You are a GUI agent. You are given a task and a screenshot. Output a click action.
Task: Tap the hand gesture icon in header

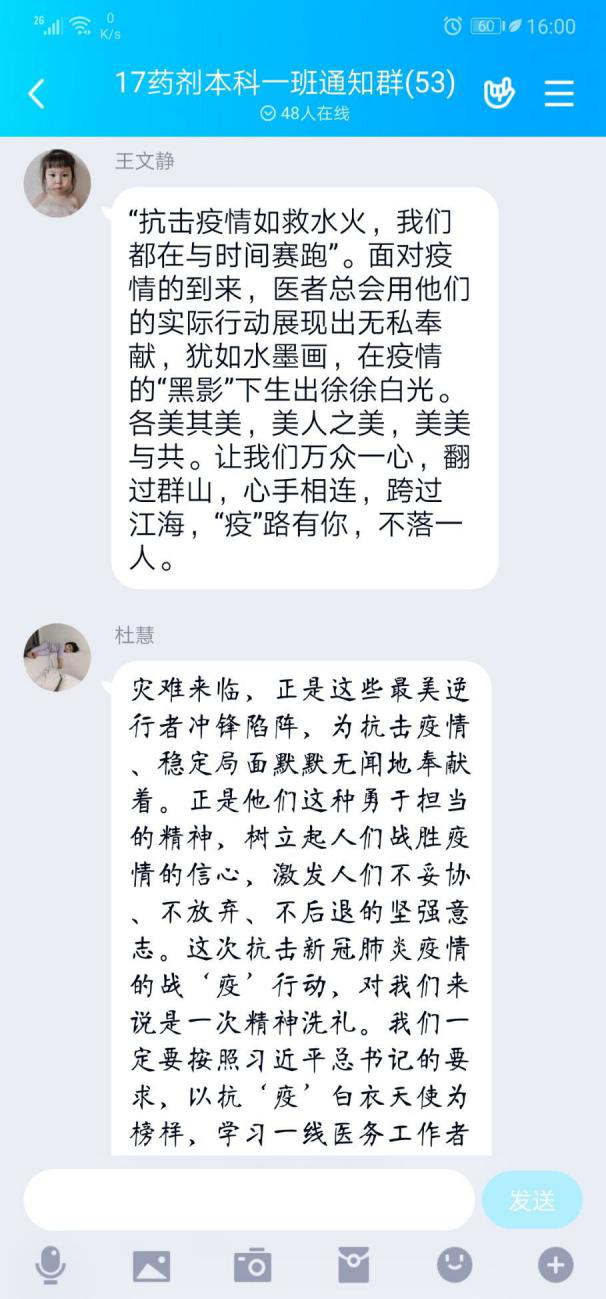click(498, 93)
